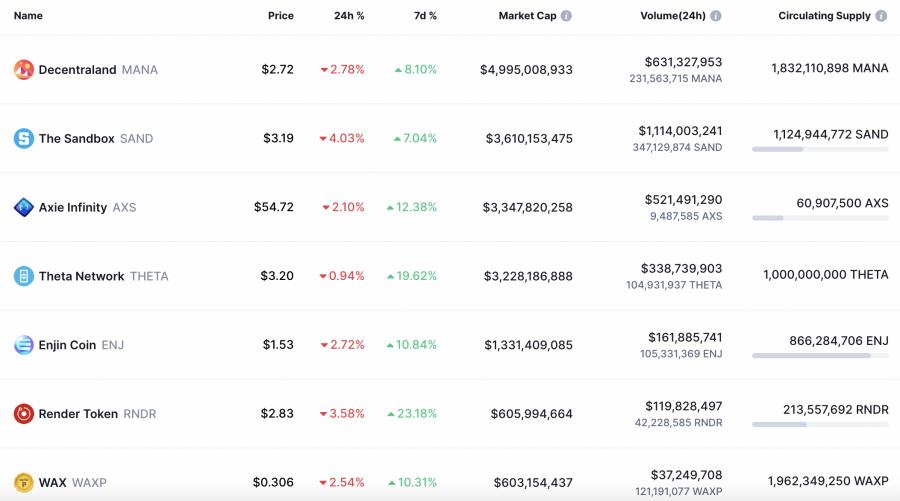View Axie Infinity AXS details
Image resolution: width=900 pixels, height=501 pixels.
tap(72, 207)
